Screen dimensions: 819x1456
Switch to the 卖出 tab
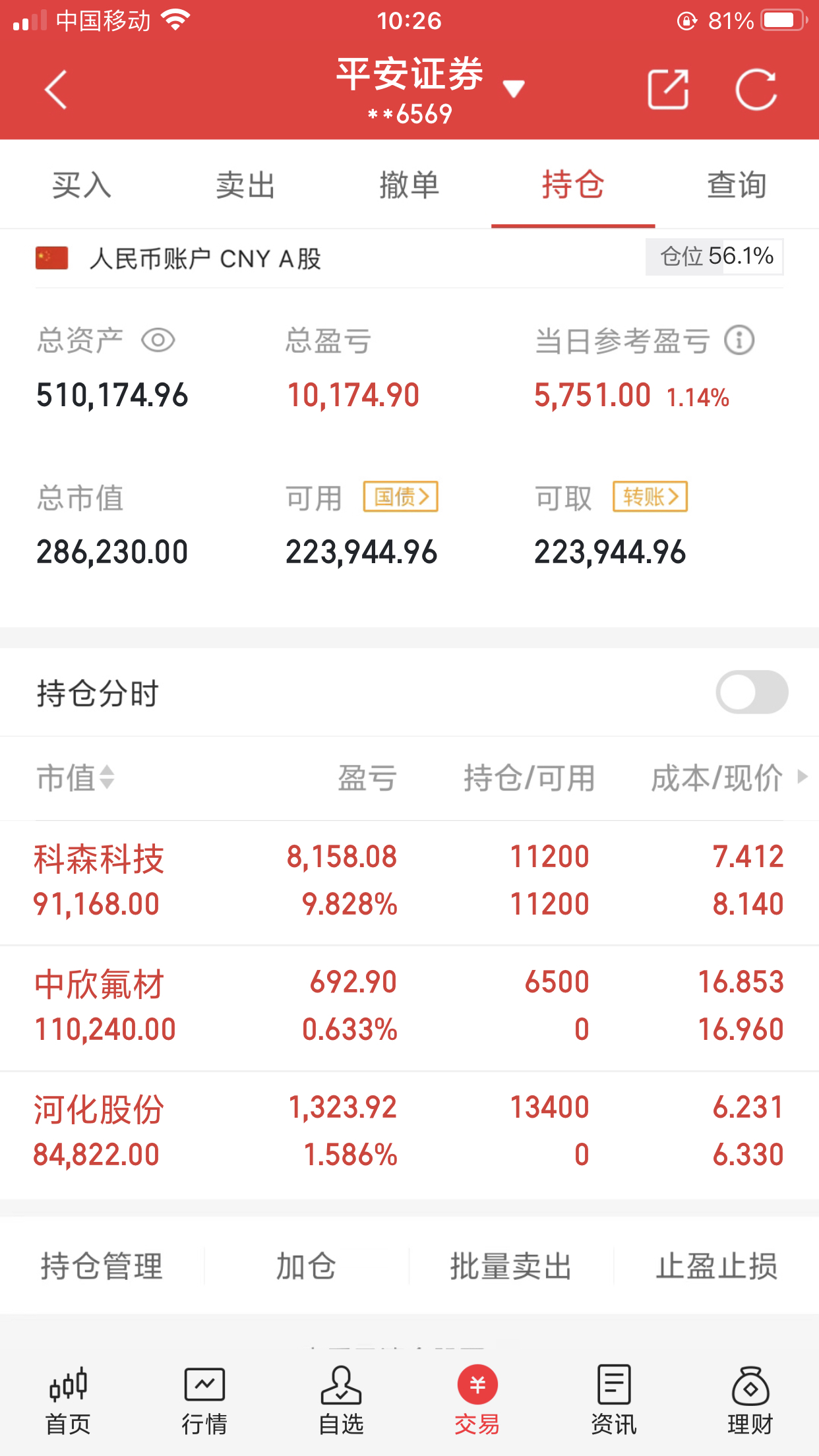click(245, 185)
